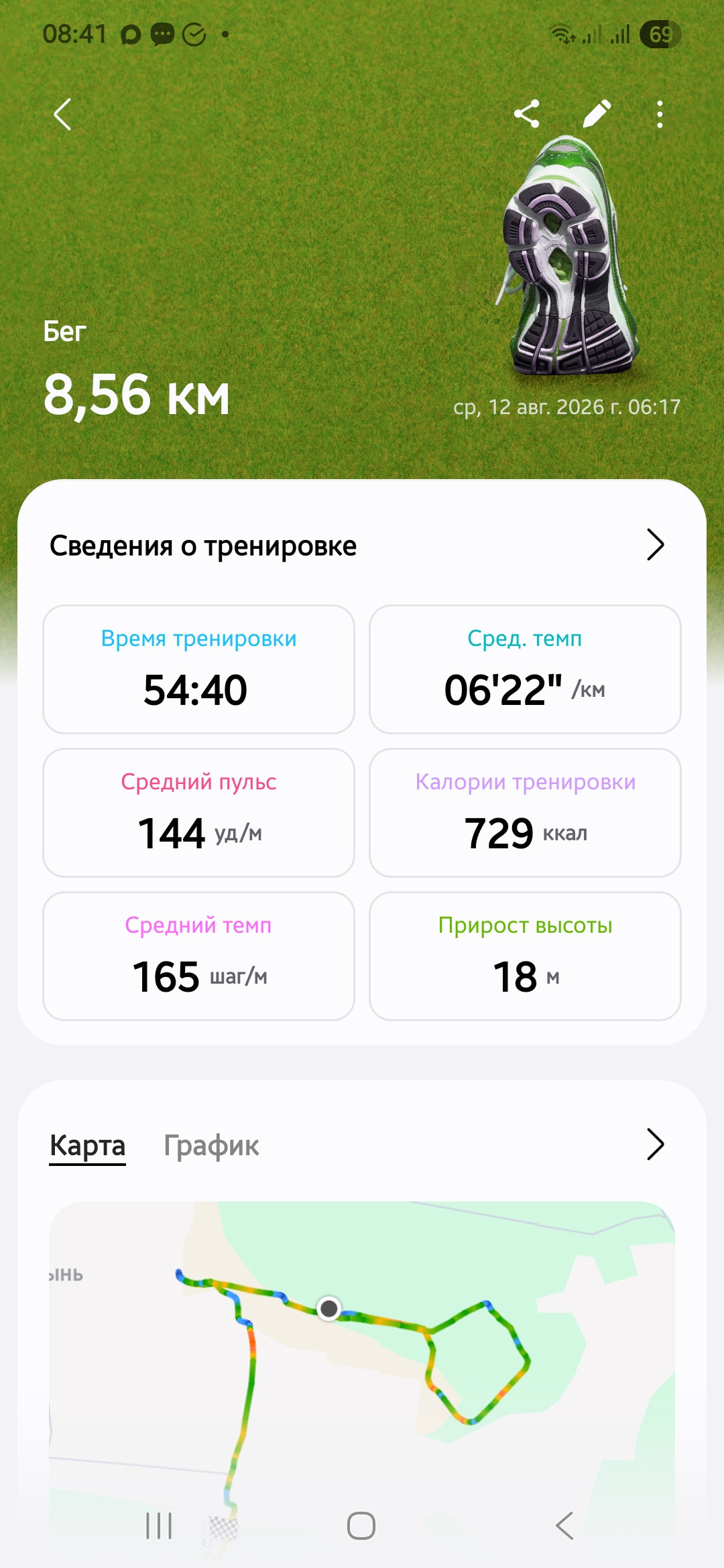724x1568 pixels.
Task: Open Сведения о тренировке details
Action: [x=362, y=545]
